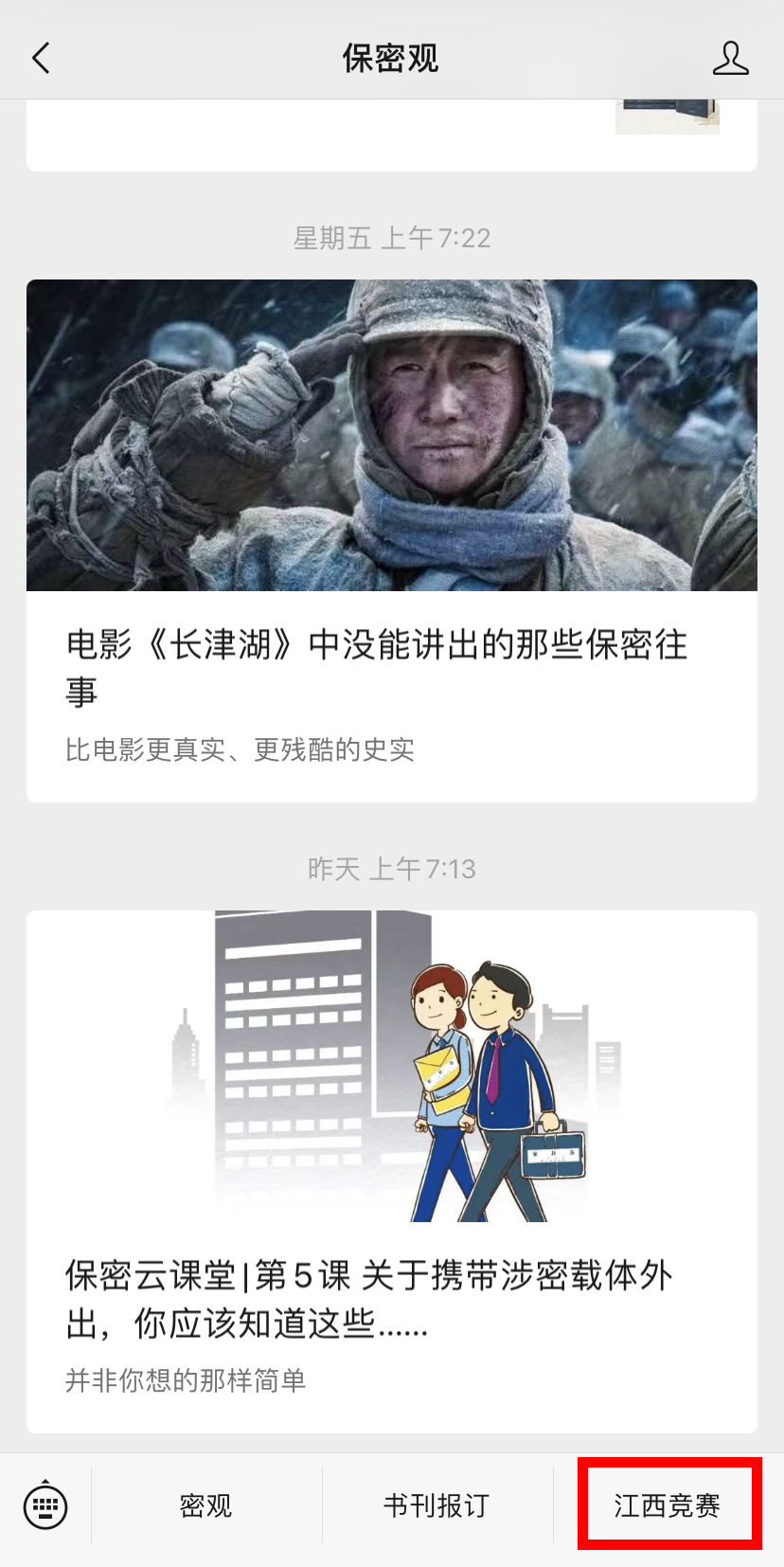
Task: Switch to keyboard input mode
Action: (45, 1505)
